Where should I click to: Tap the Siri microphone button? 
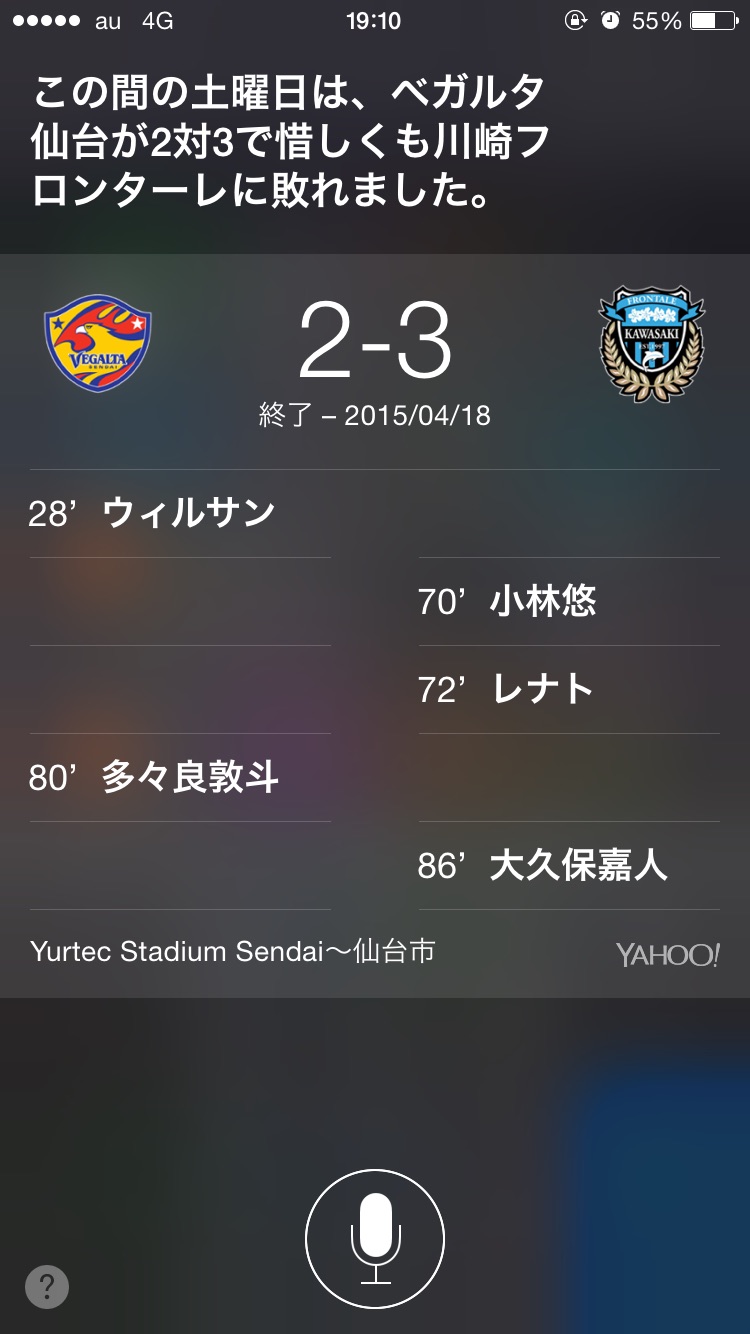tap(375, 1239)
